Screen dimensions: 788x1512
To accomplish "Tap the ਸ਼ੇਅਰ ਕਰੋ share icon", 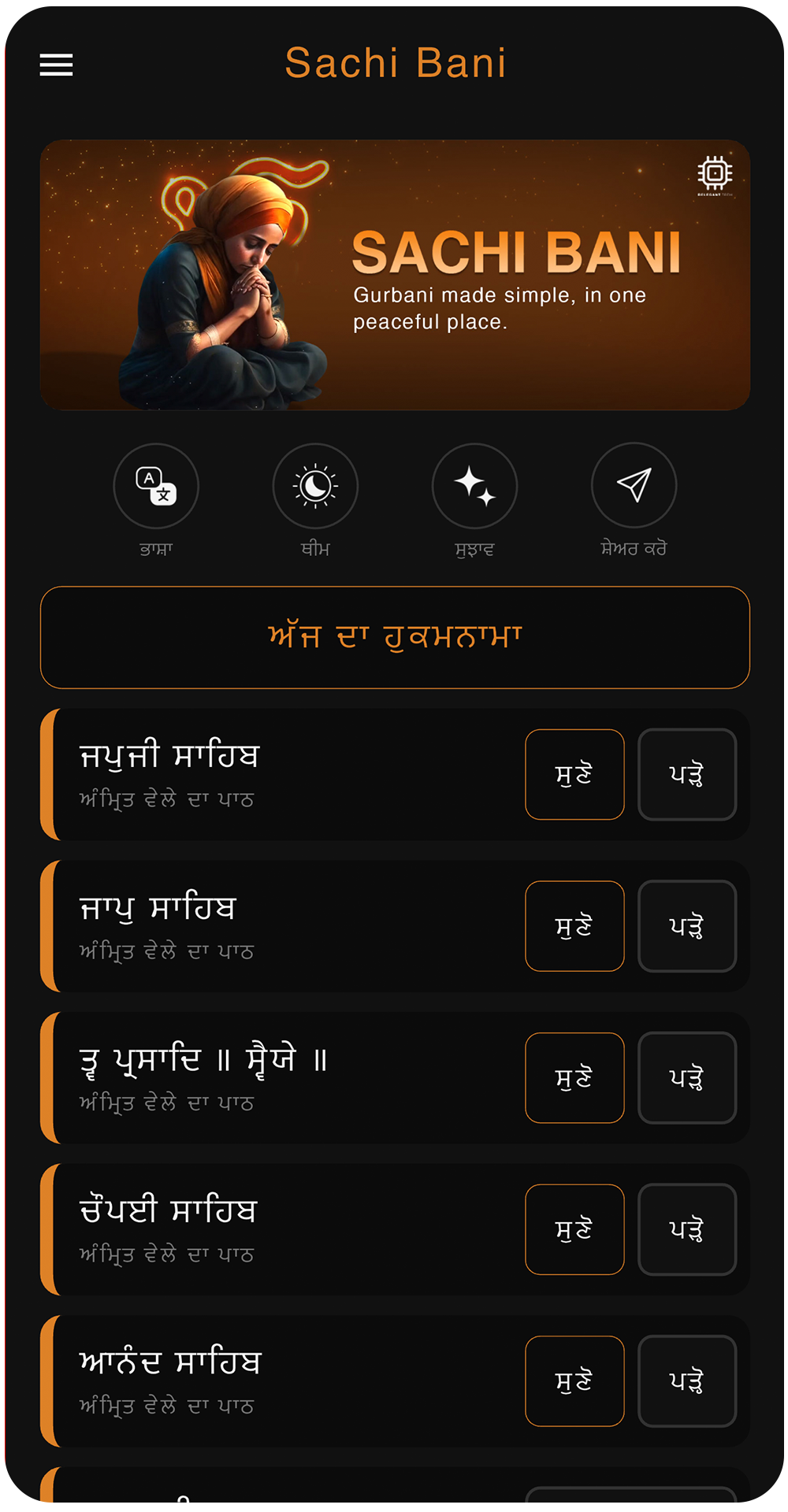I will tap(634, 486).
